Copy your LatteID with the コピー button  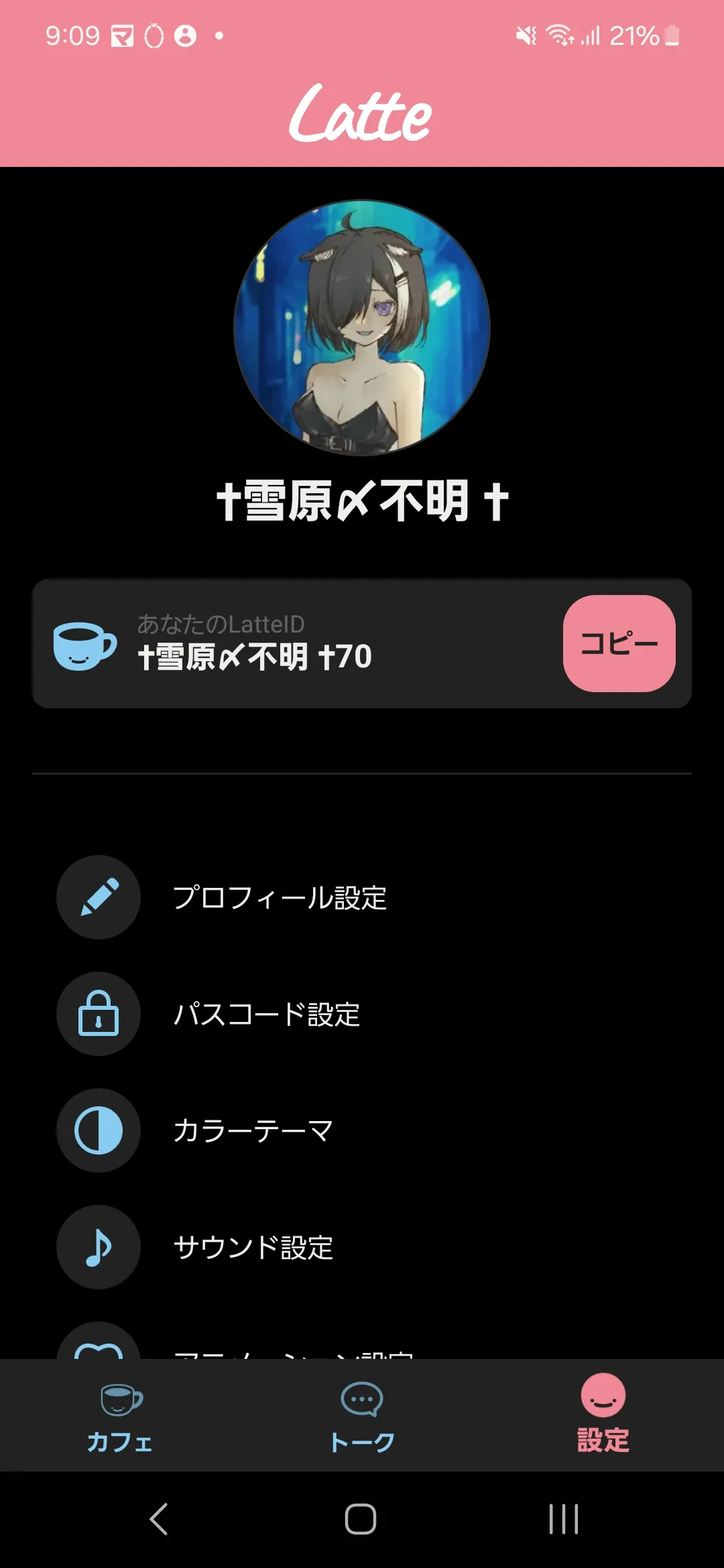pyautogui.click(x=619, y=643)
